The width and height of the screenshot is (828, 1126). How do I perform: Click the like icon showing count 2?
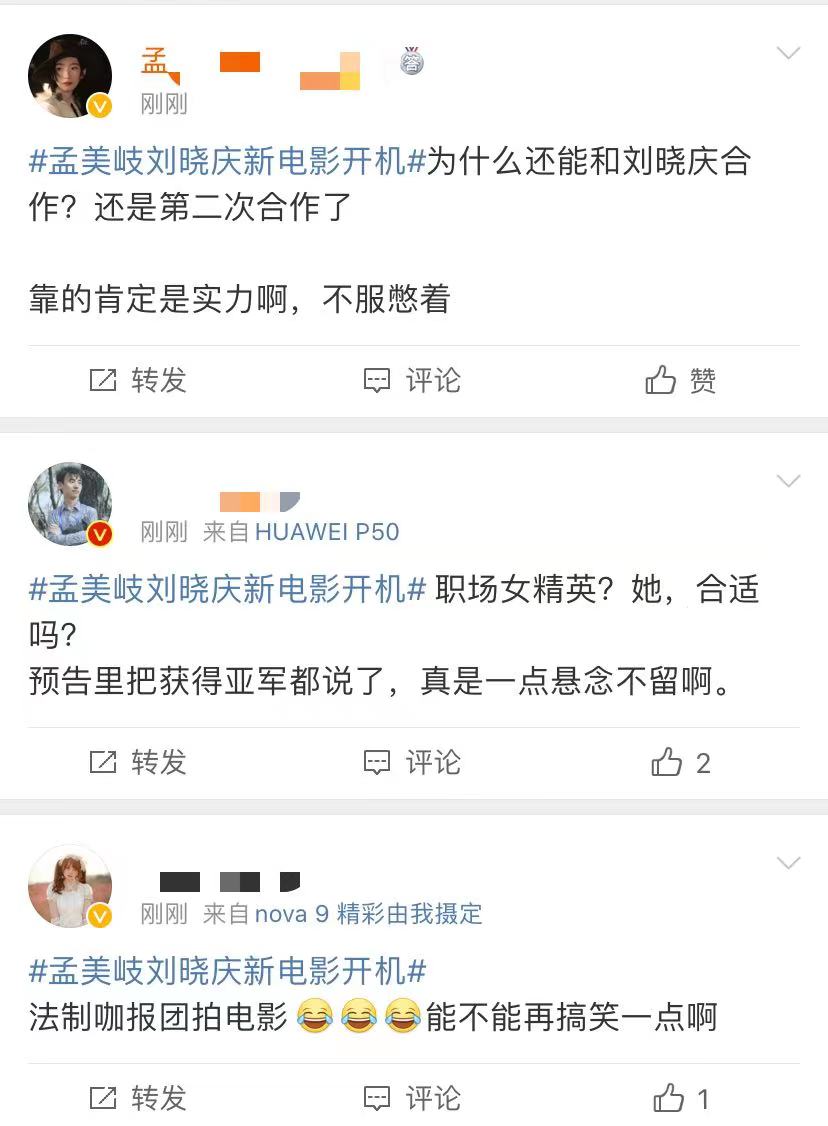[x=668, y=763]
